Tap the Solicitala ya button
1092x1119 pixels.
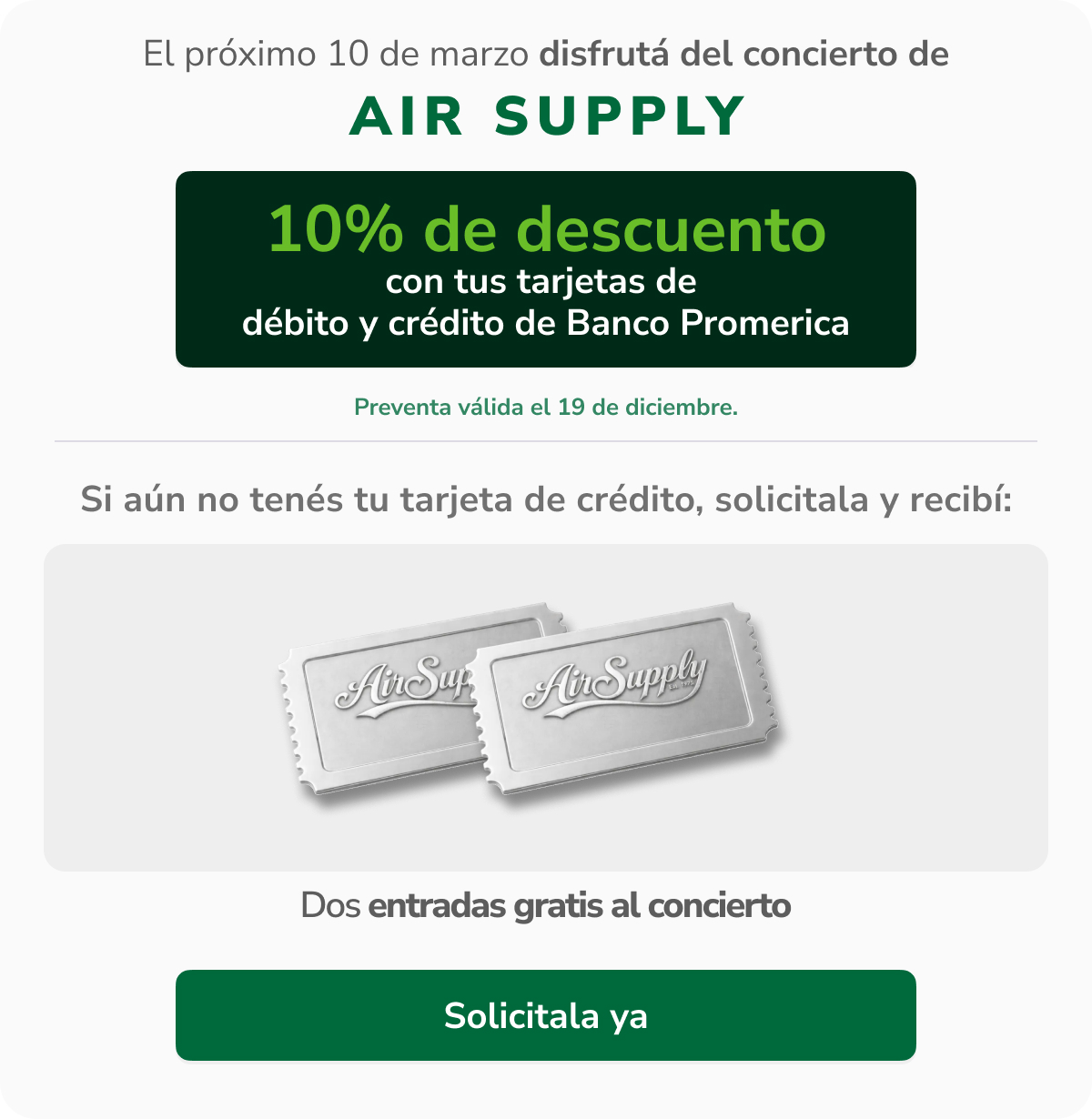(x=545, y=1015)
